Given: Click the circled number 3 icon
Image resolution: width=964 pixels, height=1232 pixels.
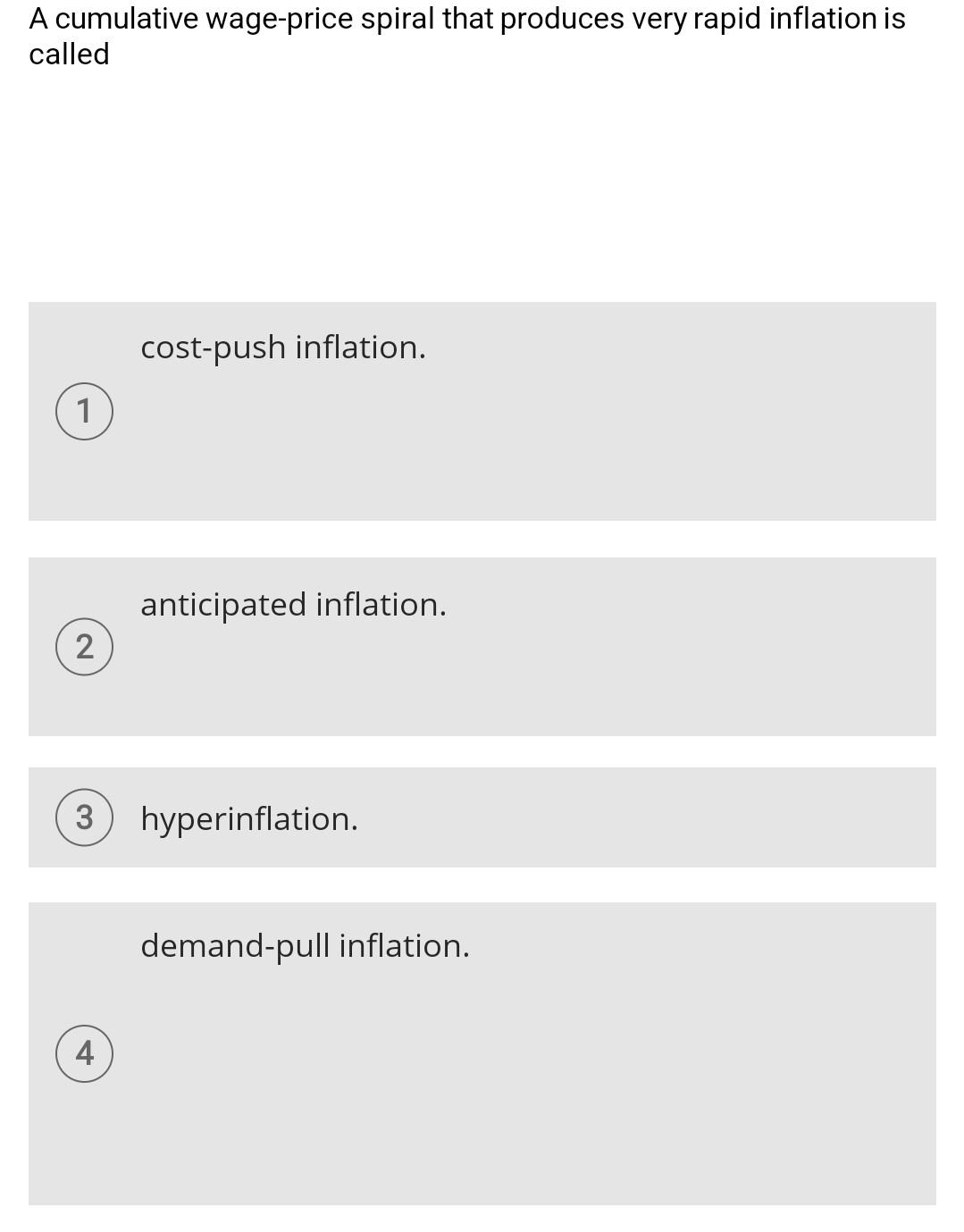Looking at the screenshot, I should tap(85, 816).
